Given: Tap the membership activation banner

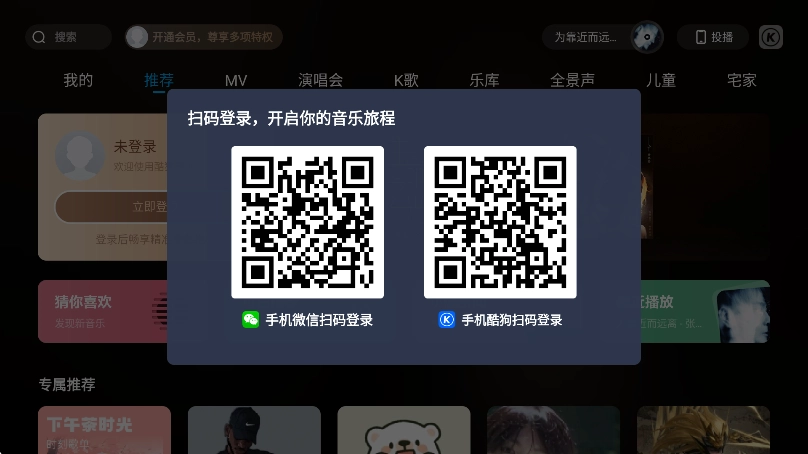Looking at the screenshot, I should 204,37.
